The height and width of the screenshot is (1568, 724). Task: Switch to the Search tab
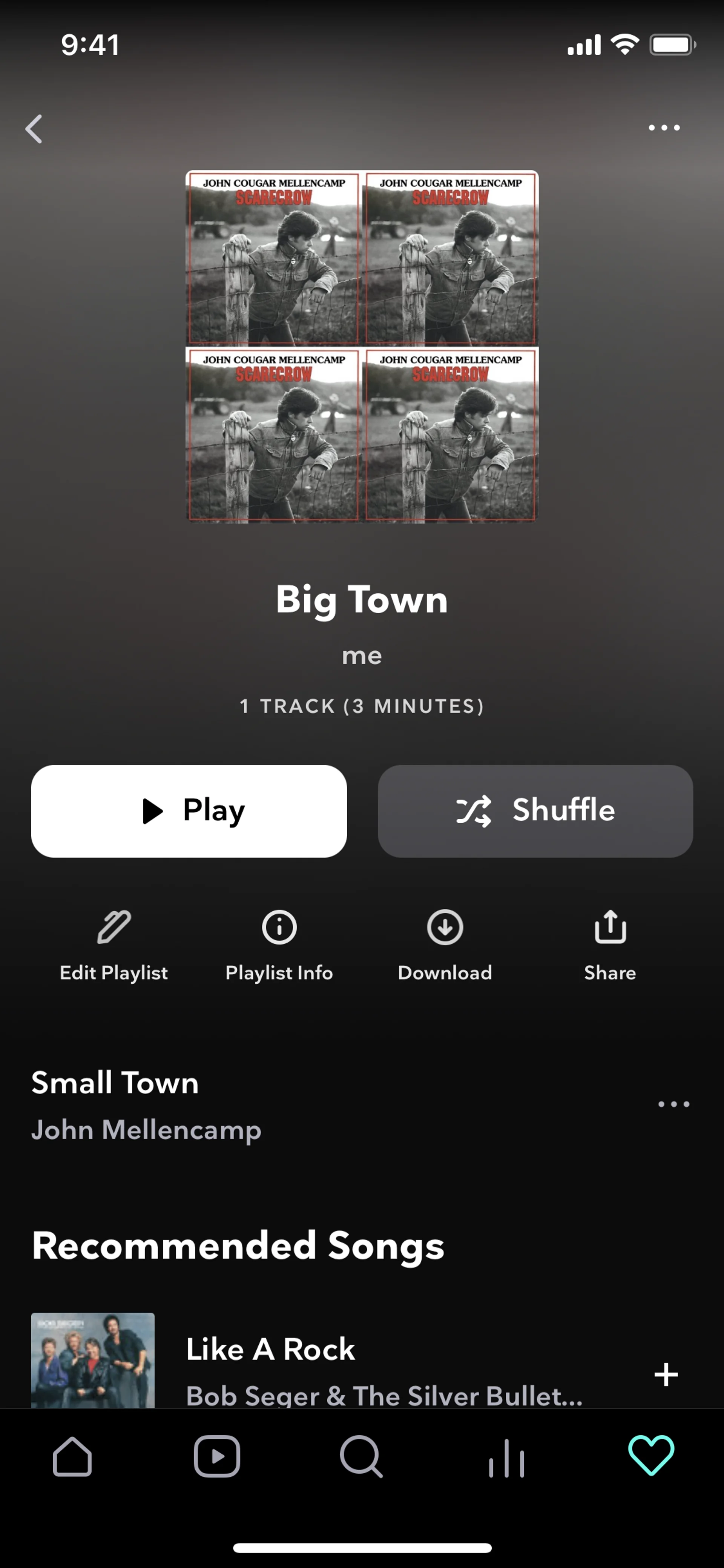361,1457
